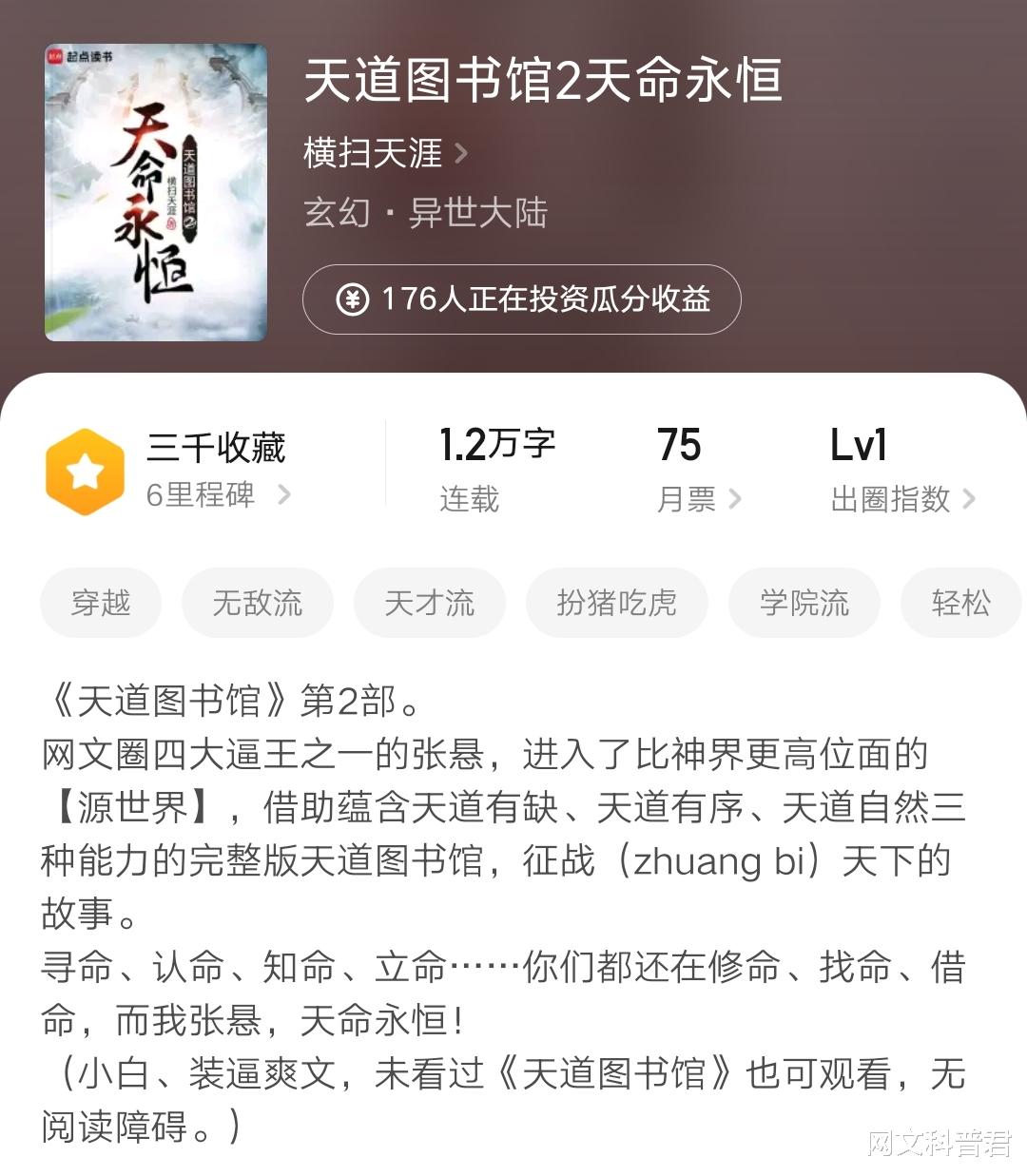Tap the 扮猪吃虎 tag chip
Image resolution: width=1027 pixels, height=1176 pixels.
click(x=617, y=603)
